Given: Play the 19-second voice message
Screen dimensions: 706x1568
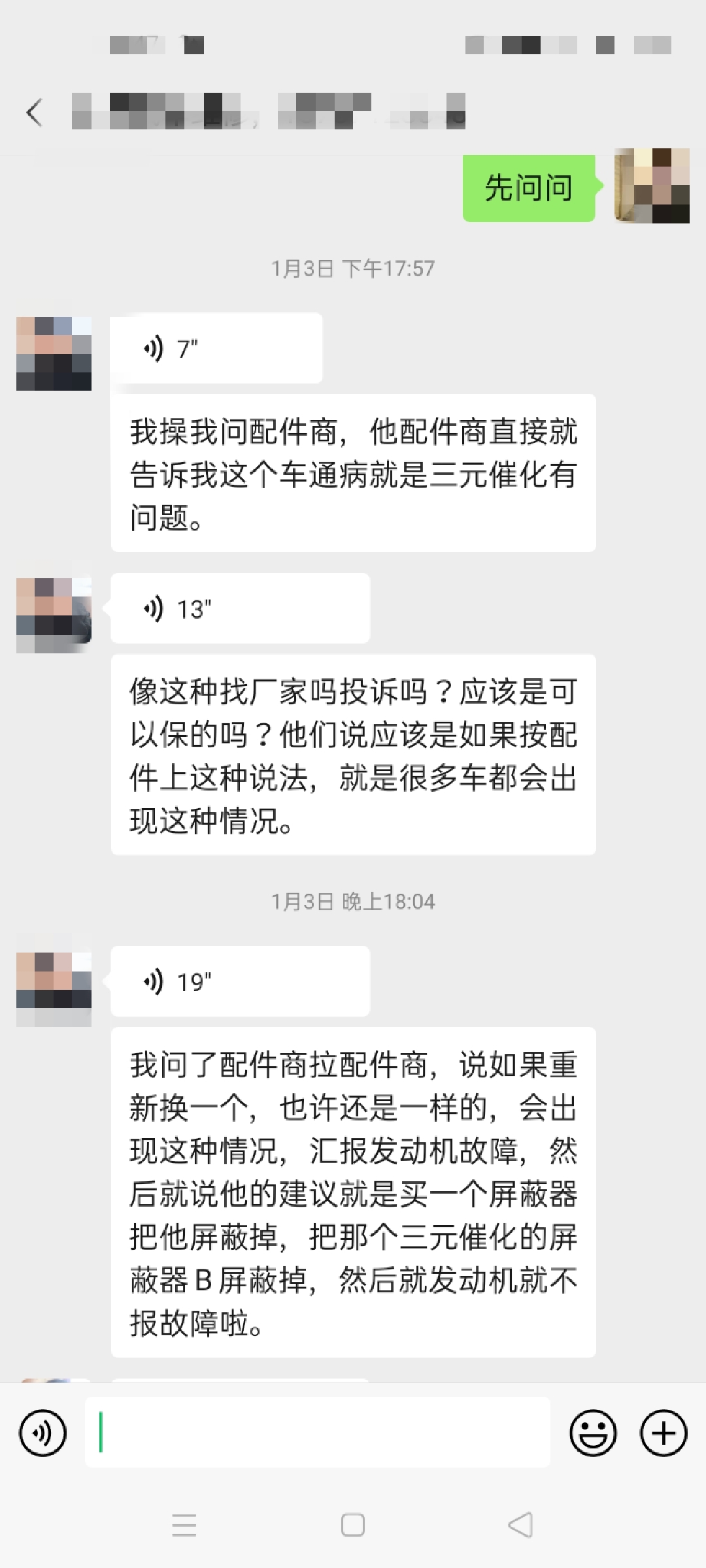Looking at the screenshot, I should coord(239,981).
